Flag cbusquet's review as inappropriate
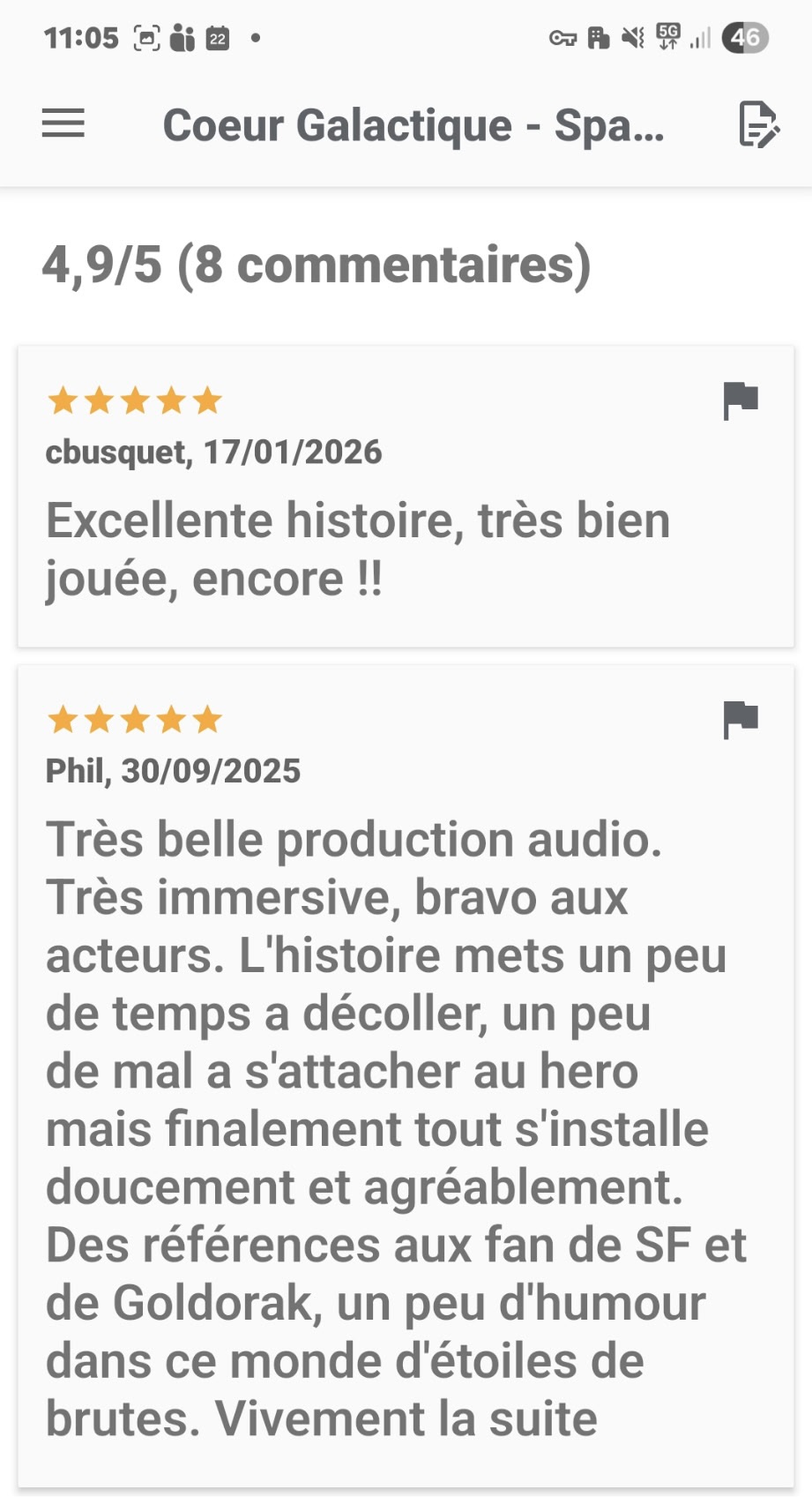812x1497 pixels. click(741, 400)
